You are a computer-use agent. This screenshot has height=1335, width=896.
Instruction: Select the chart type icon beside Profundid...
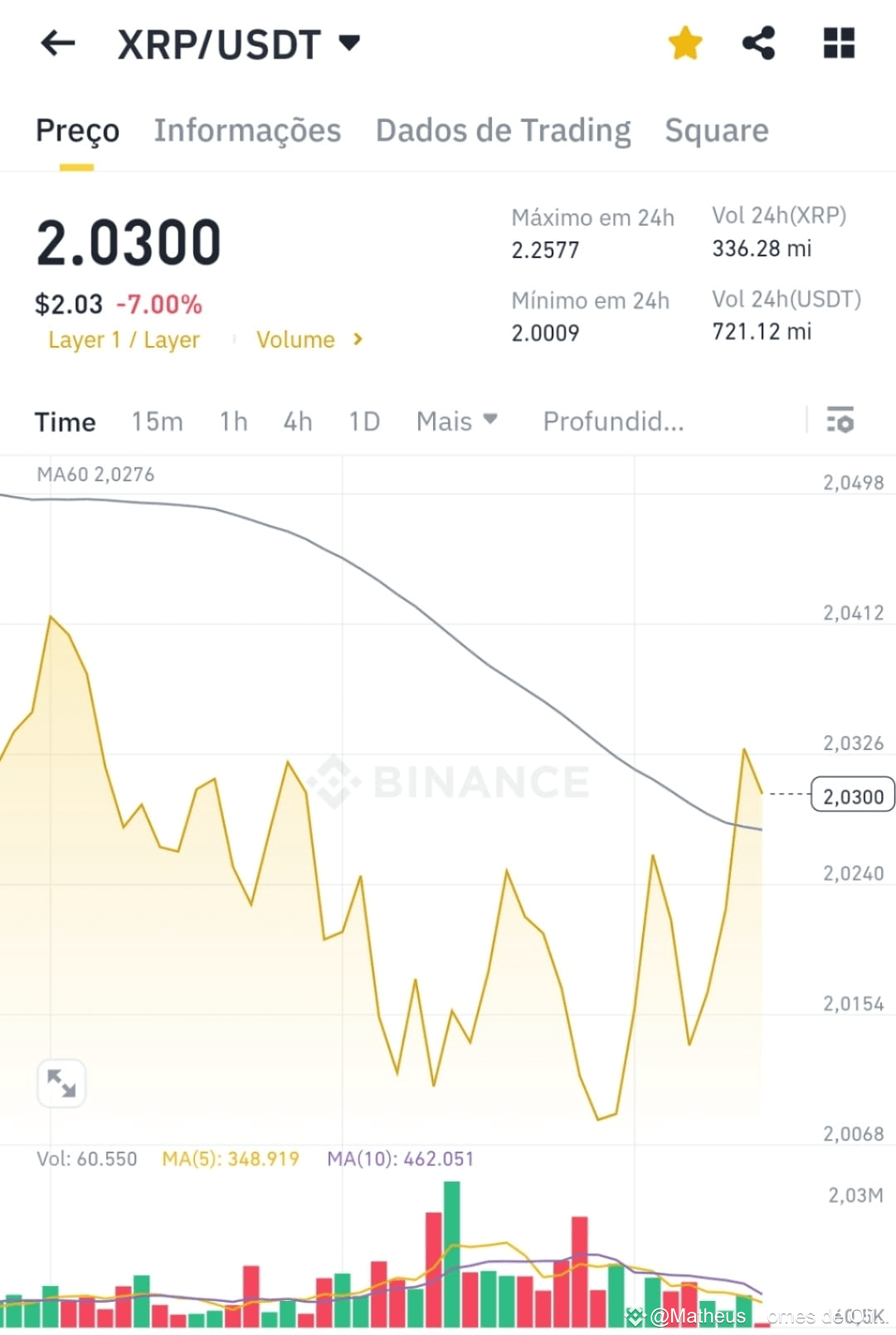tap(840, 421)
